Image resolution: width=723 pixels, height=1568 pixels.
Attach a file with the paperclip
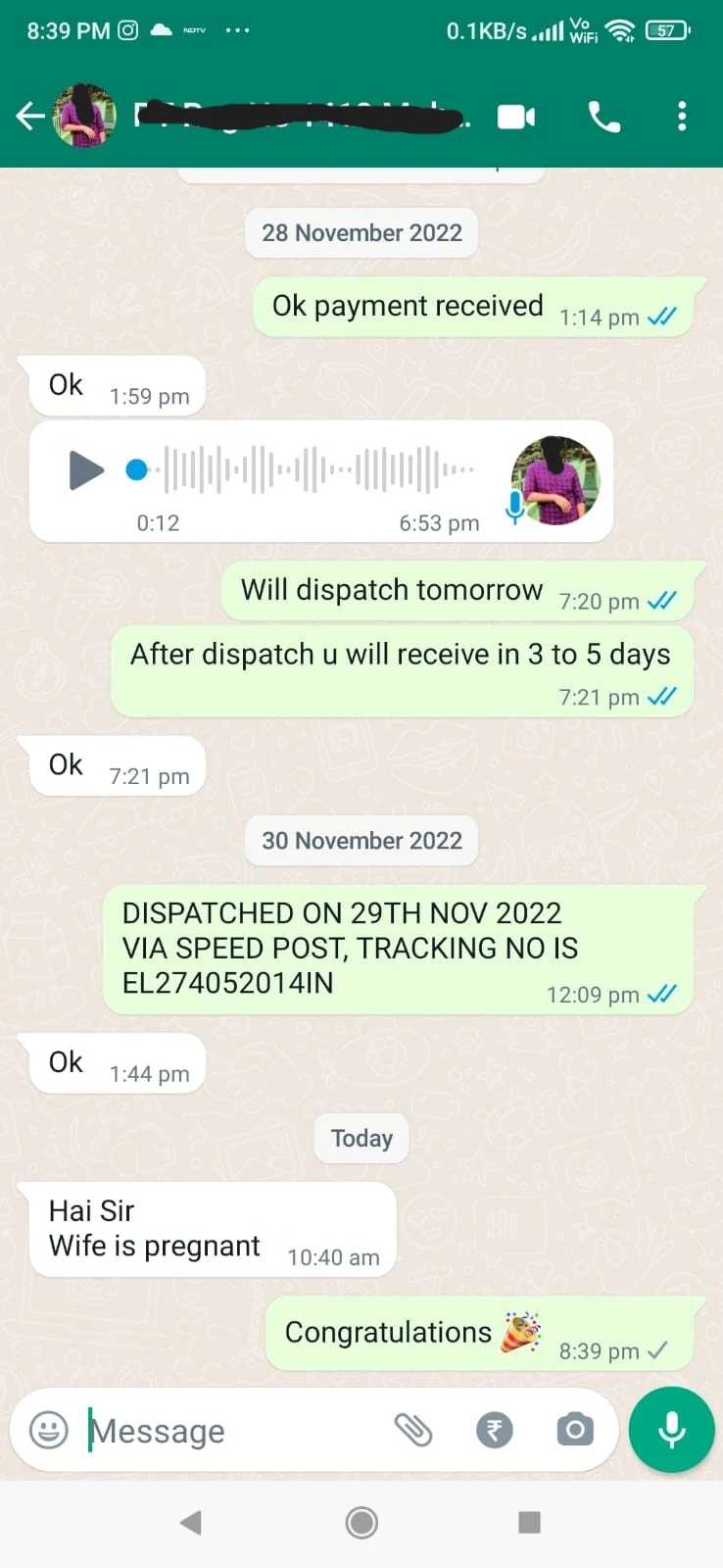(x=412, y=1430)
